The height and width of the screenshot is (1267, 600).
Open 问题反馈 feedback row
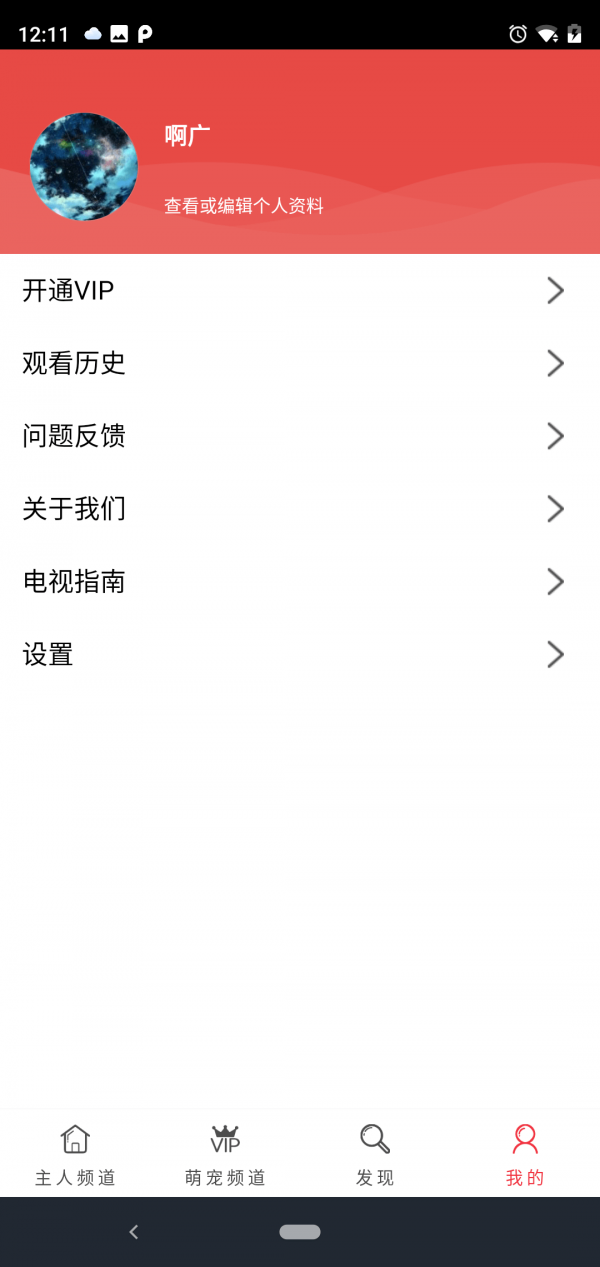click(x=300, y=436)
